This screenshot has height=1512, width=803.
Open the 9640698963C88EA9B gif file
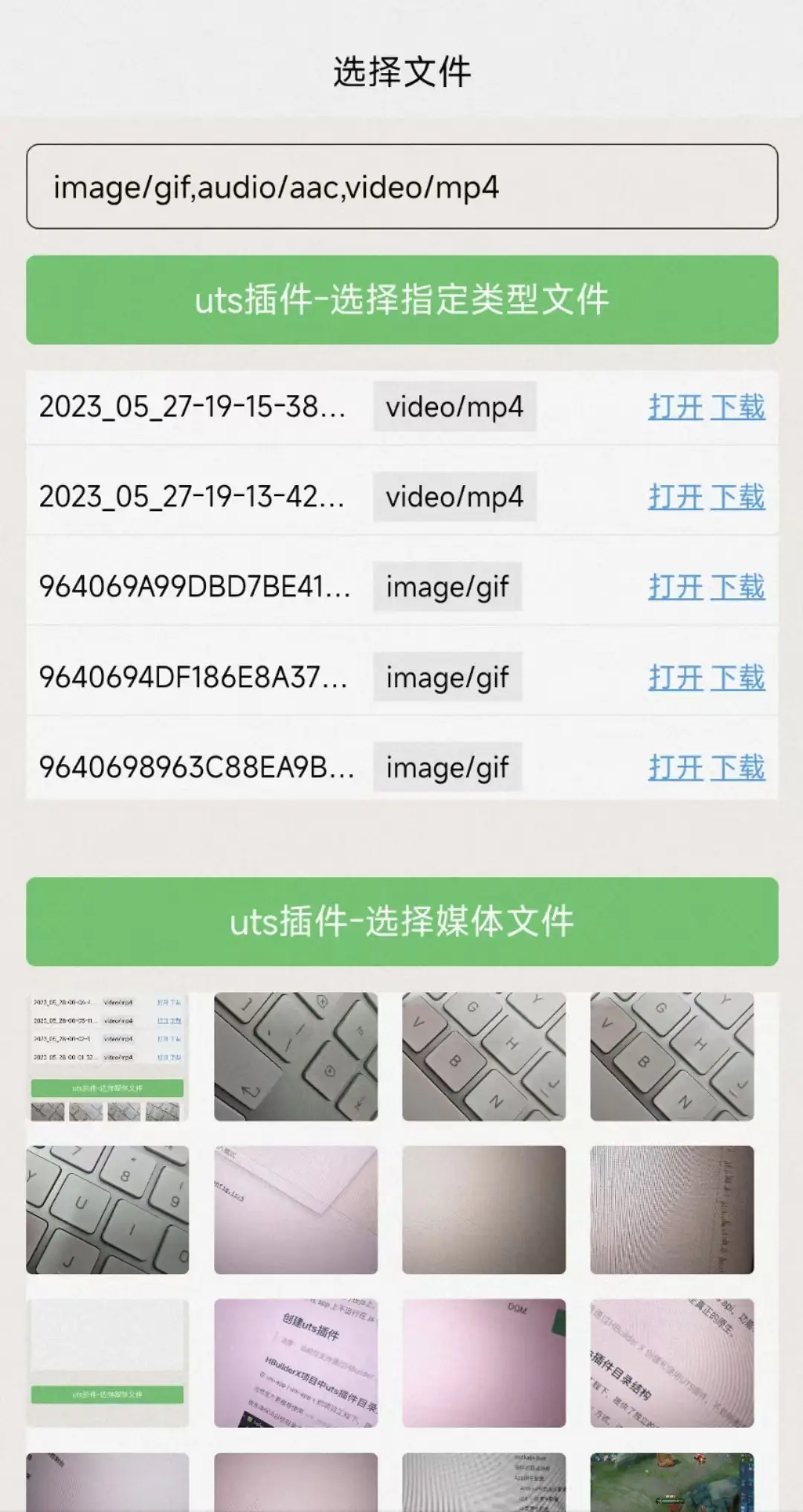(675, 768)
